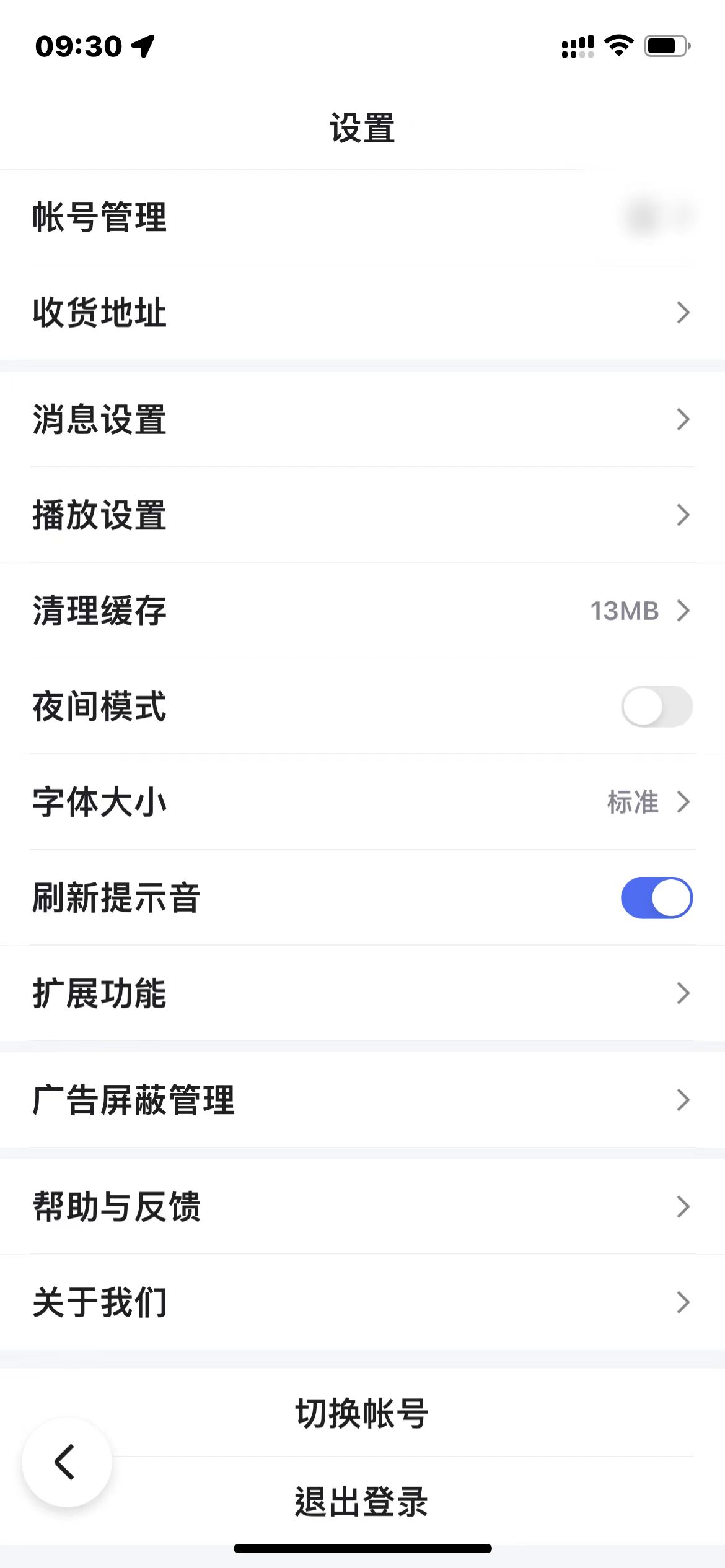Select the 标准 font size value
The height and width of the screenshot is (1568, 725).
coord(632,803)
